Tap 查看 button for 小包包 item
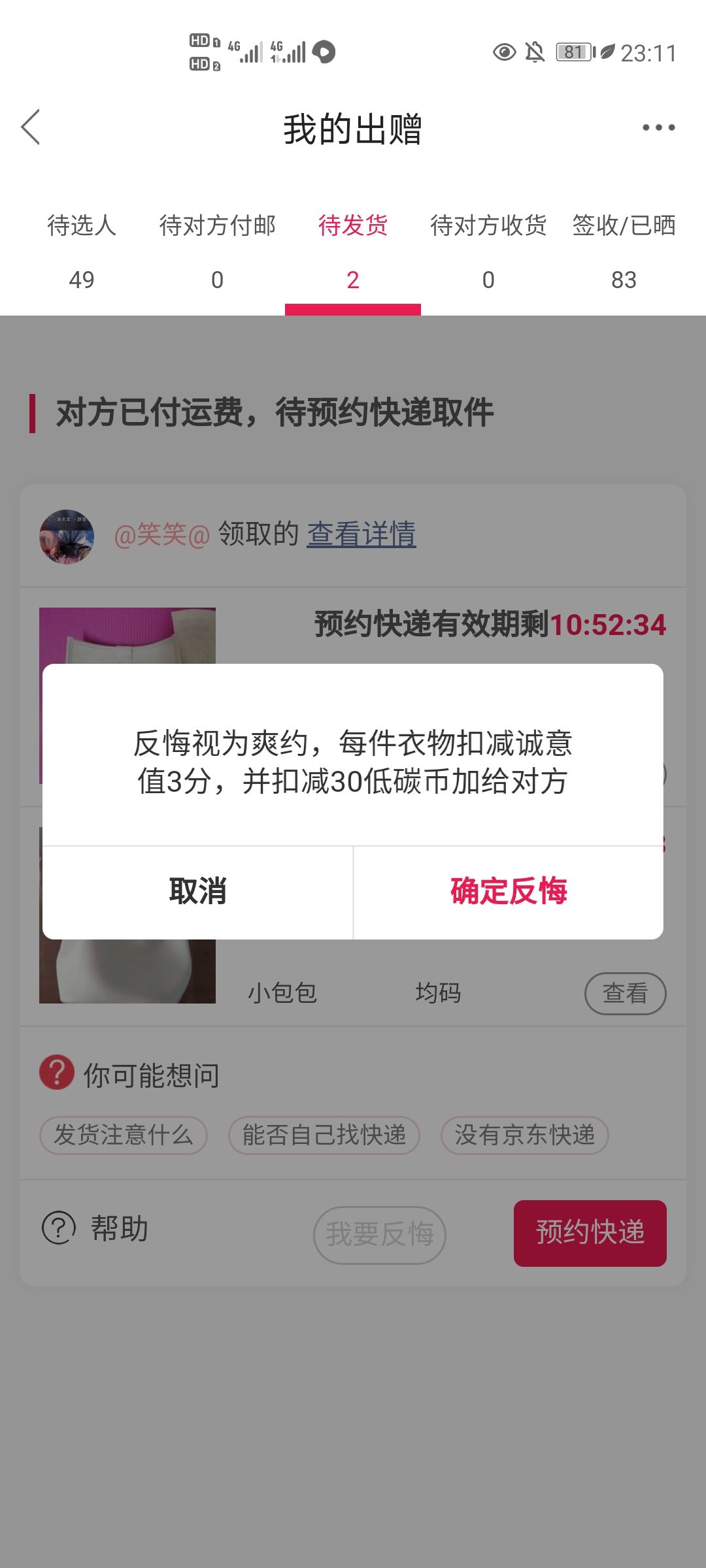Viewport: 706px width, 1568px height. click(625, 994)
